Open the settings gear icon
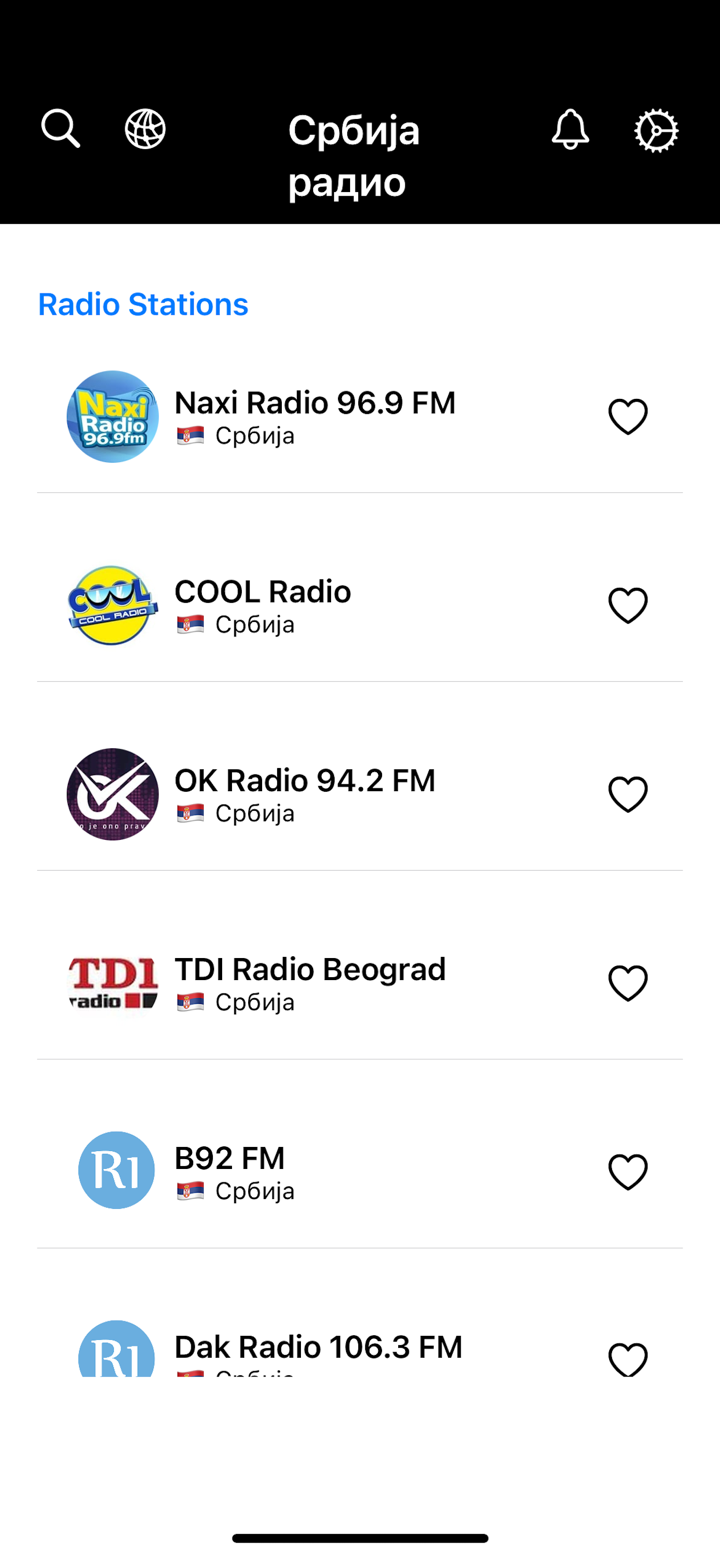The width and height of the screenshot is (720, 1558). [x=656, y=129]
